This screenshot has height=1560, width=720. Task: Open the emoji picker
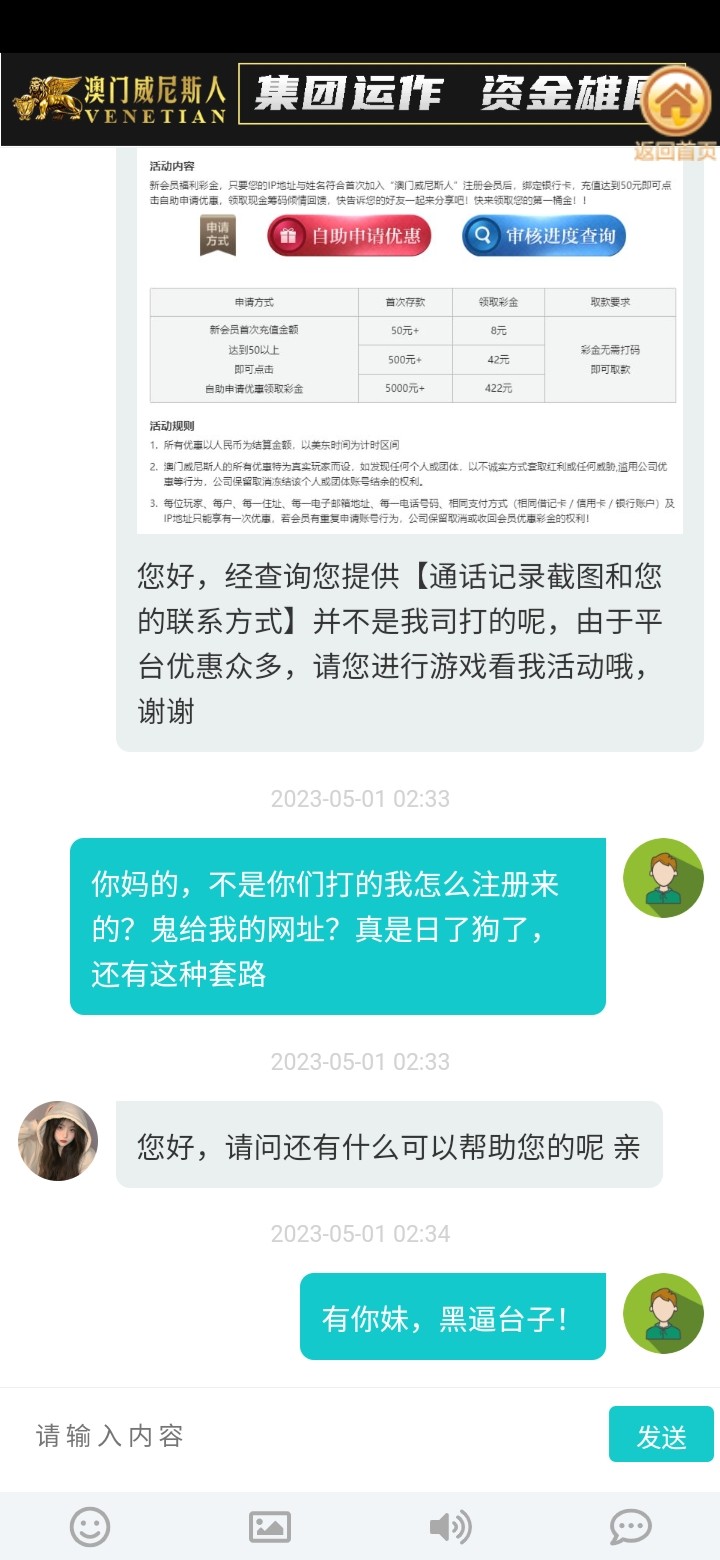90,1527
